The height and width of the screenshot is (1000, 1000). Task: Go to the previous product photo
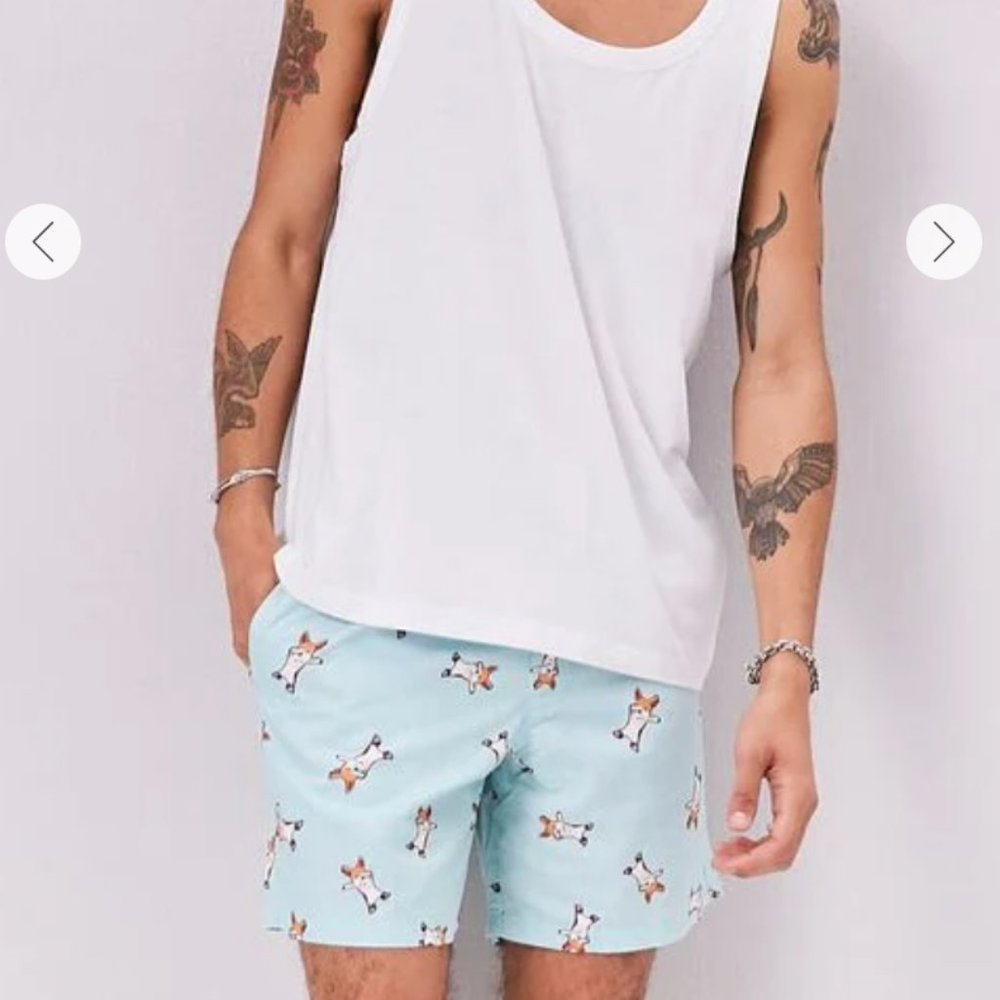pyautogui.click(x=43, y=242)
